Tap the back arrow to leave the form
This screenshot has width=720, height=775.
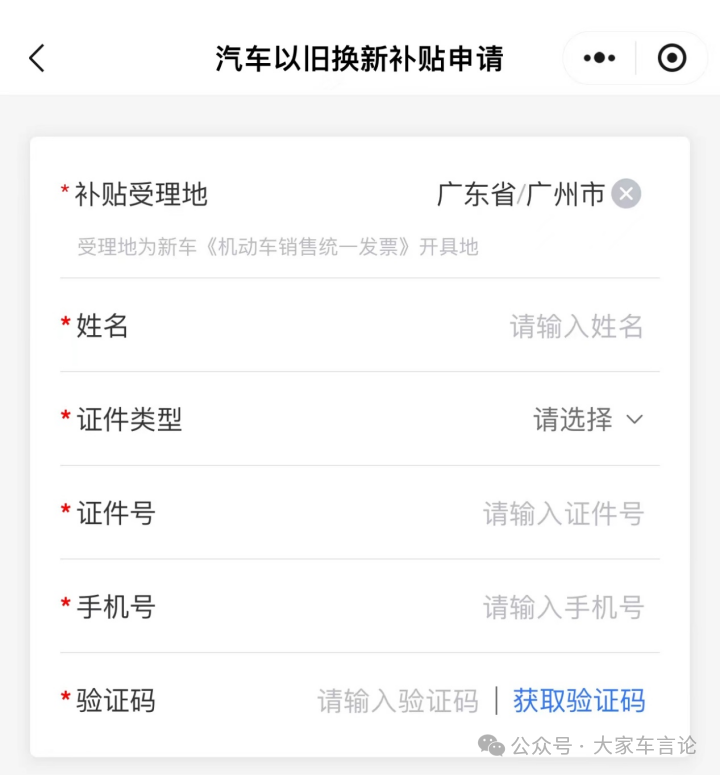pos(37,58)
